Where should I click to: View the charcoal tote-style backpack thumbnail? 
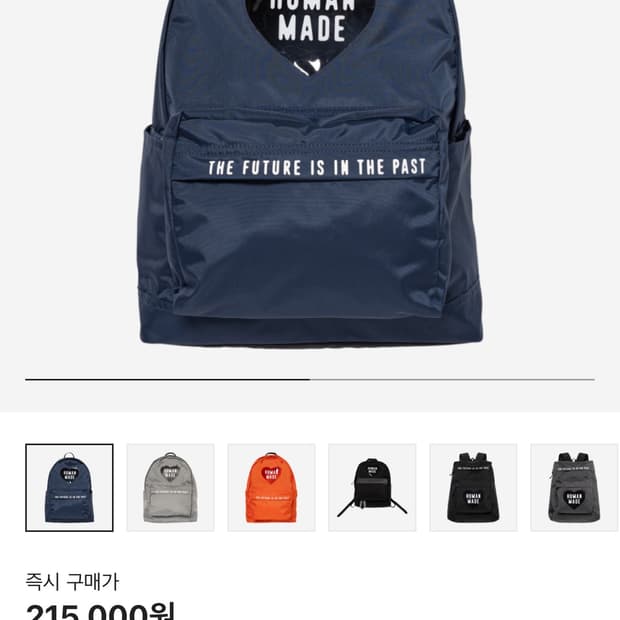pos(574,488)
